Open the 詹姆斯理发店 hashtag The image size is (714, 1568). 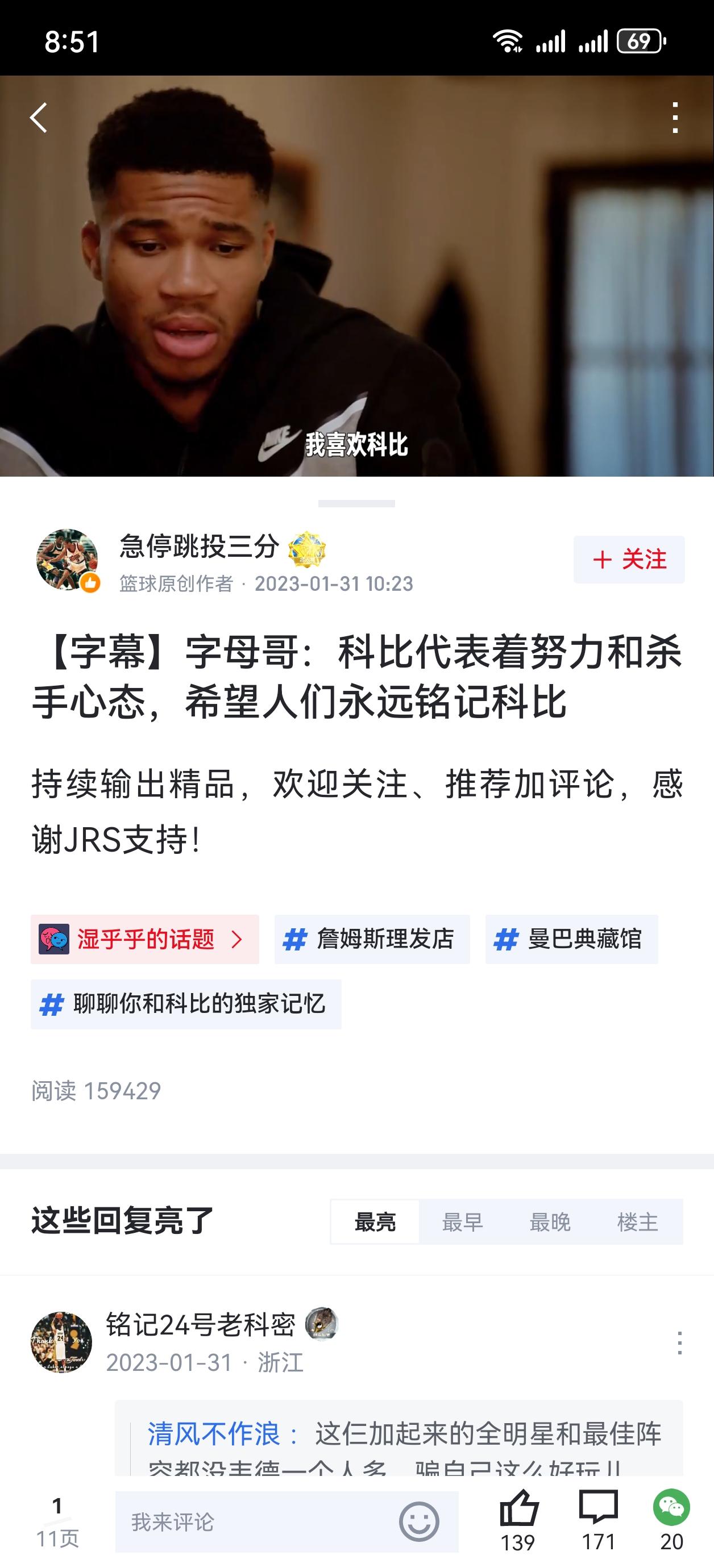[372, 939]
